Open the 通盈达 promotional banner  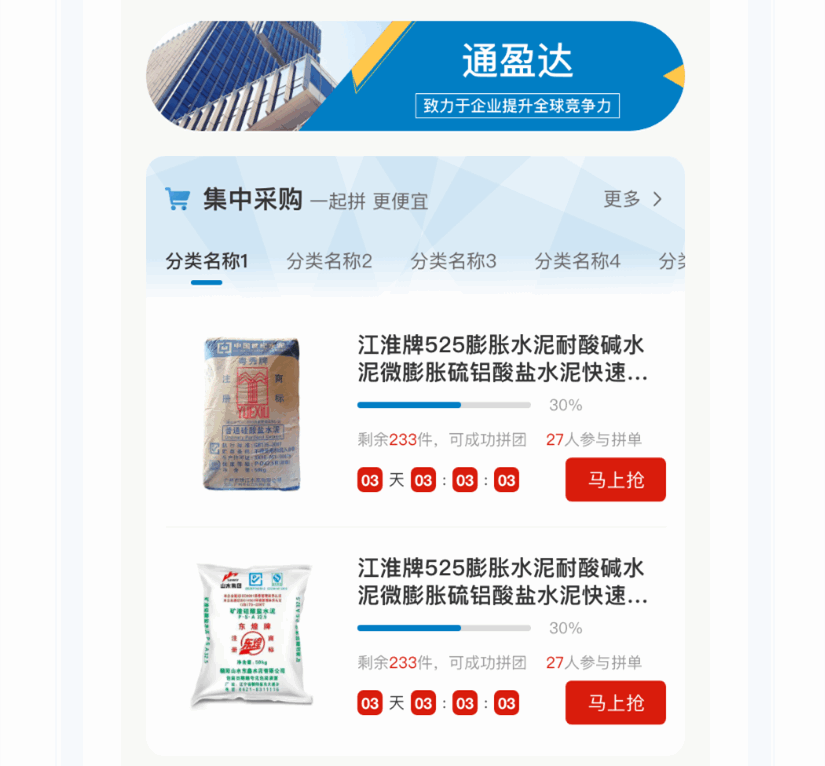click(415, 76)
